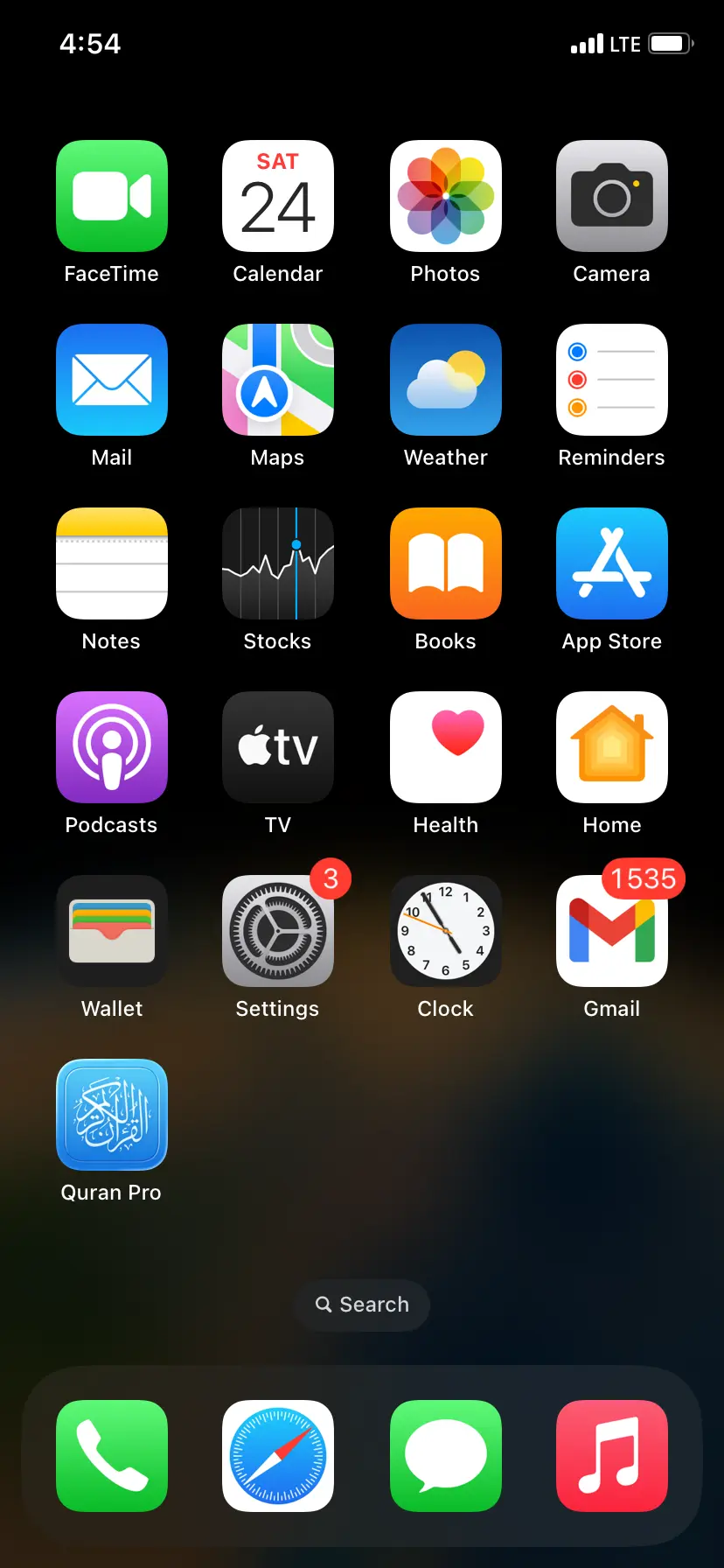Tap the Search pill above the dock

point(361,1305)
